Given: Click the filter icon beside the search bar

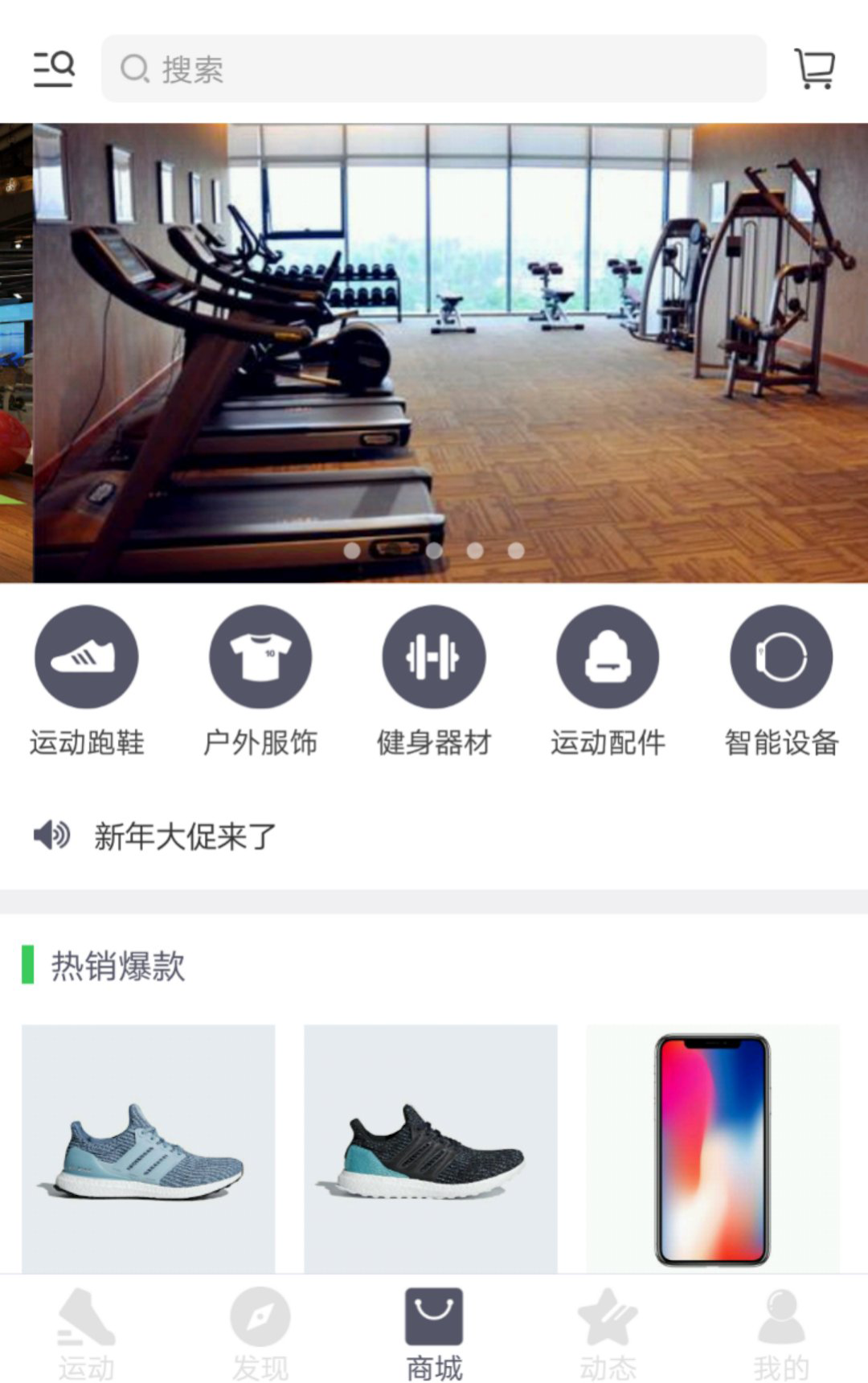Looking at the screenshot, I should coord(53,68).
